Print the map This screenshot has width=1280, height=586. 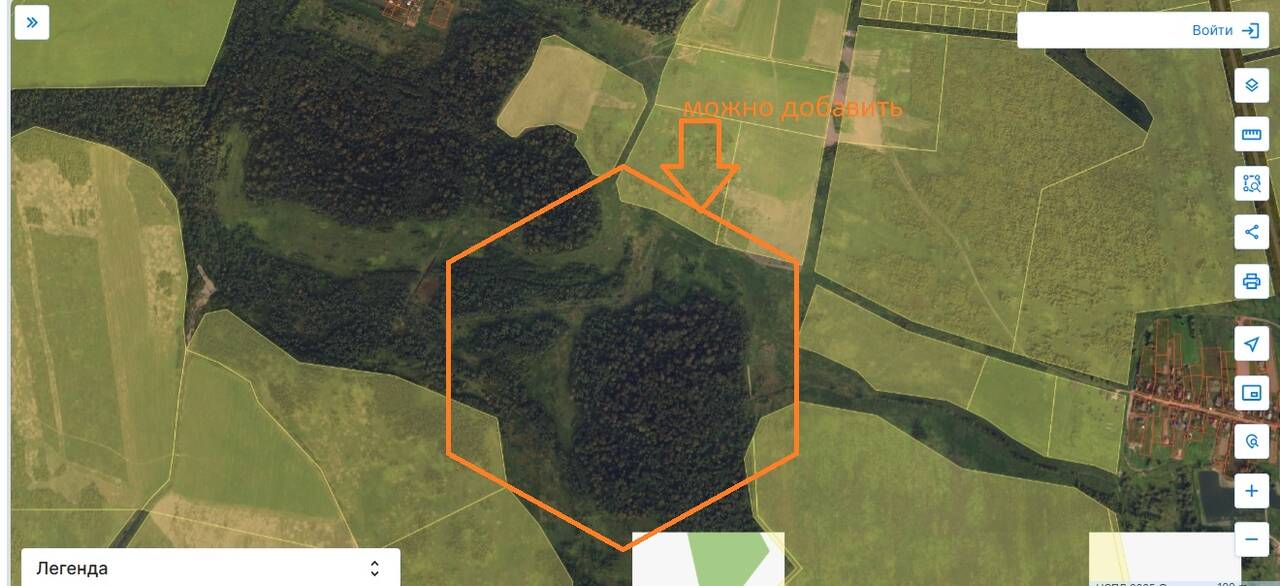point(1251,281)
